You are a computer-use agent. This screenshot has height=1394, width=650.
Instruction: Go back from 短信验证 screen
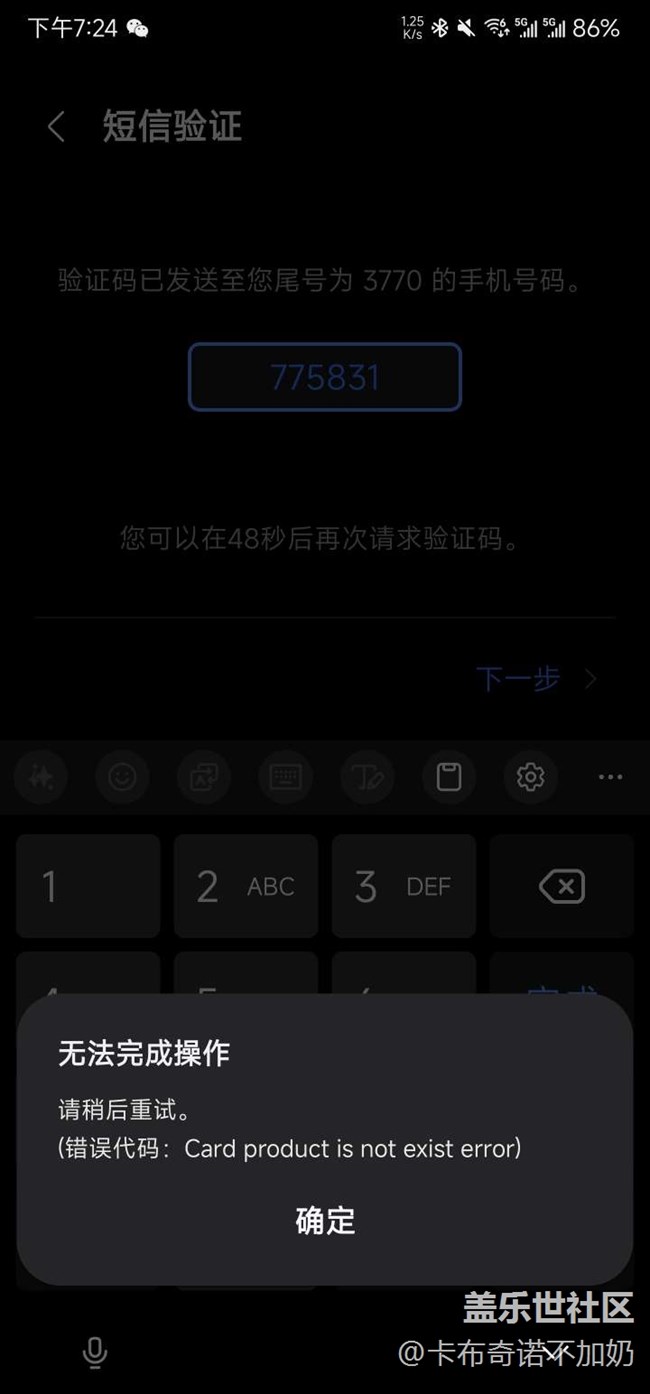pos(56,127)
